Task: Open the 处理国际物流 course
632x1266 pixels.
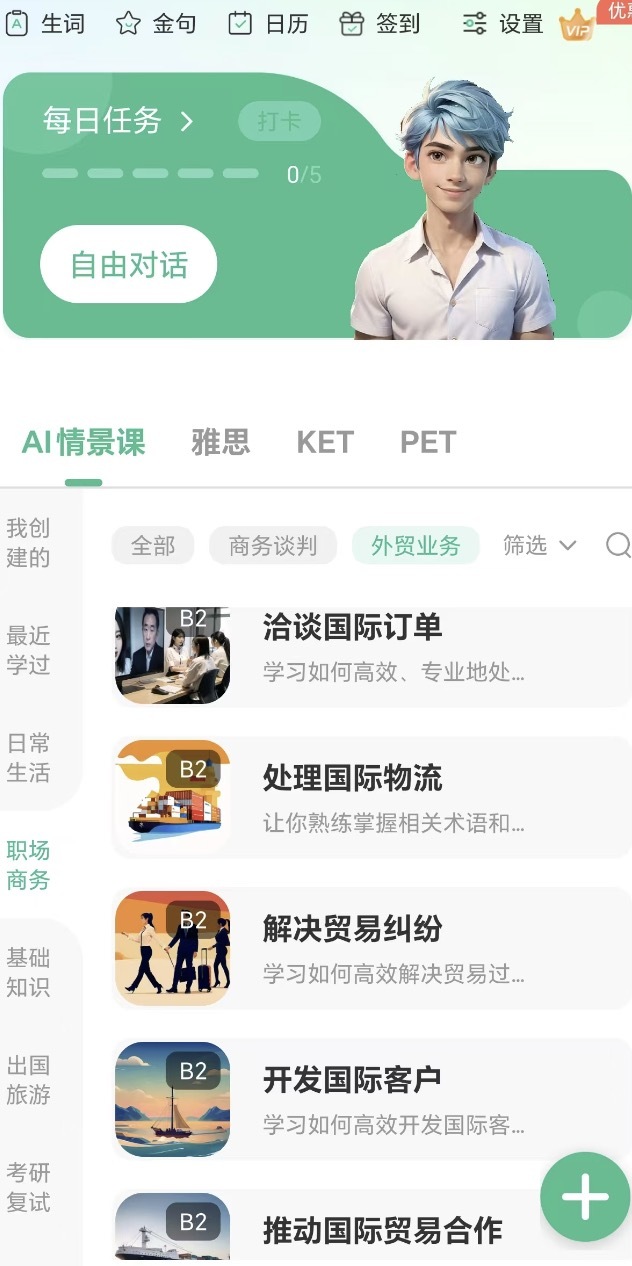Action: point(370,797)
